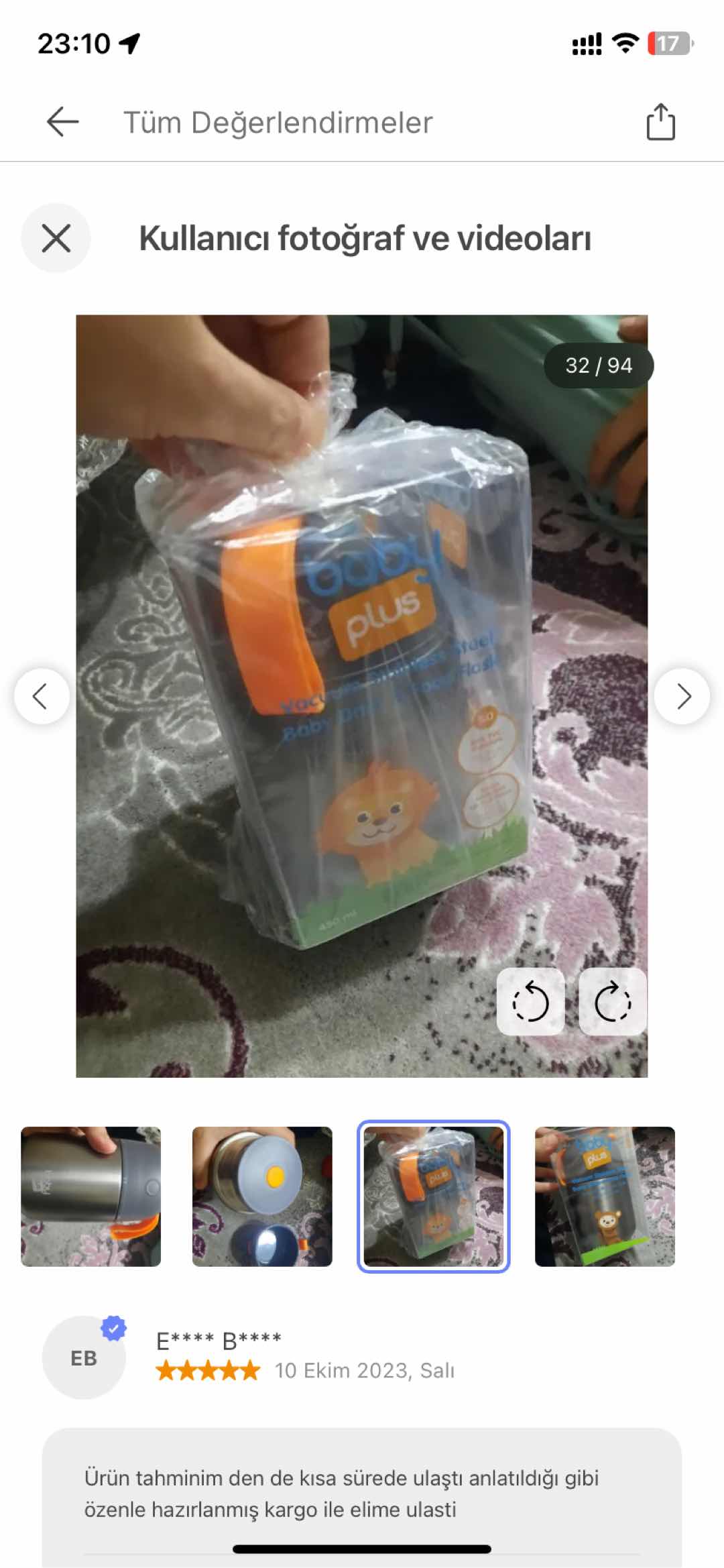
Task: Select the highlighted boxed product thumbnail
Action: click(x=434, y=1196)
